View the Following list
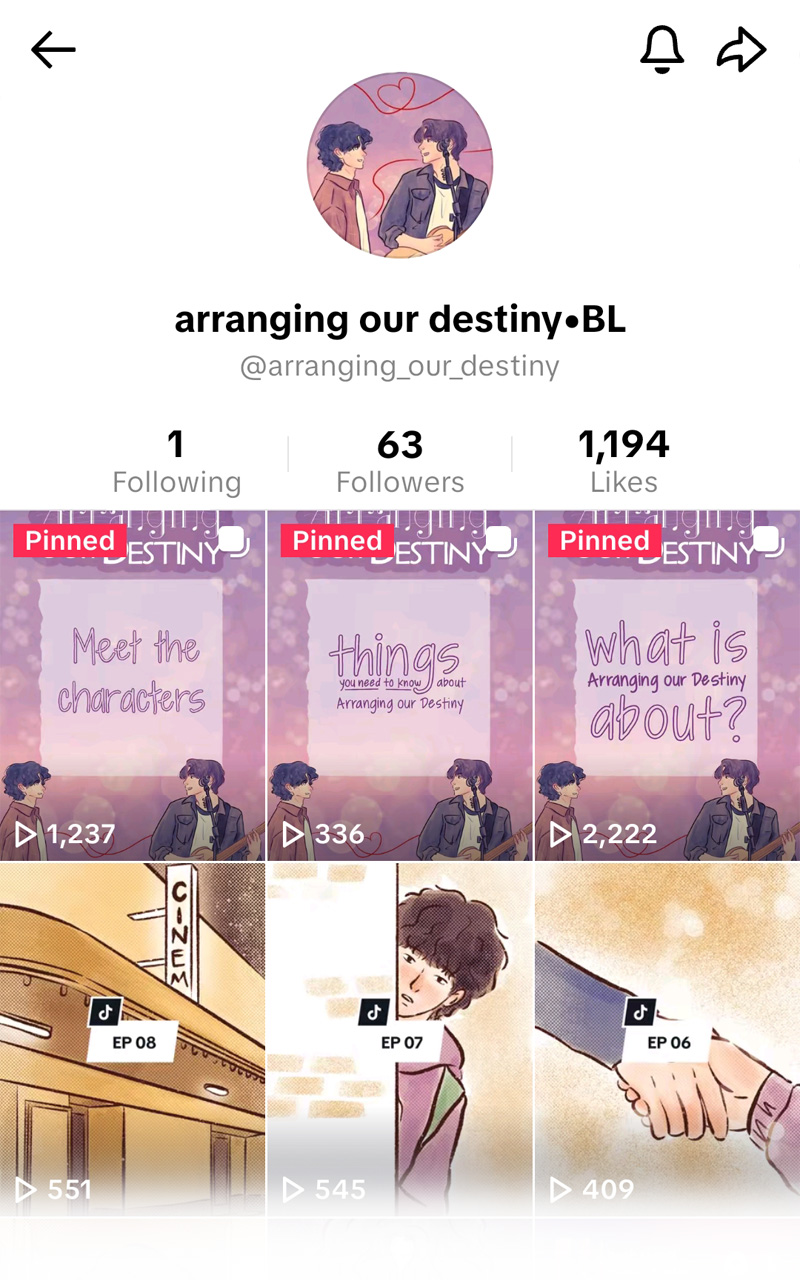The height and width of the screenshot is (1280, 800). 176,461
